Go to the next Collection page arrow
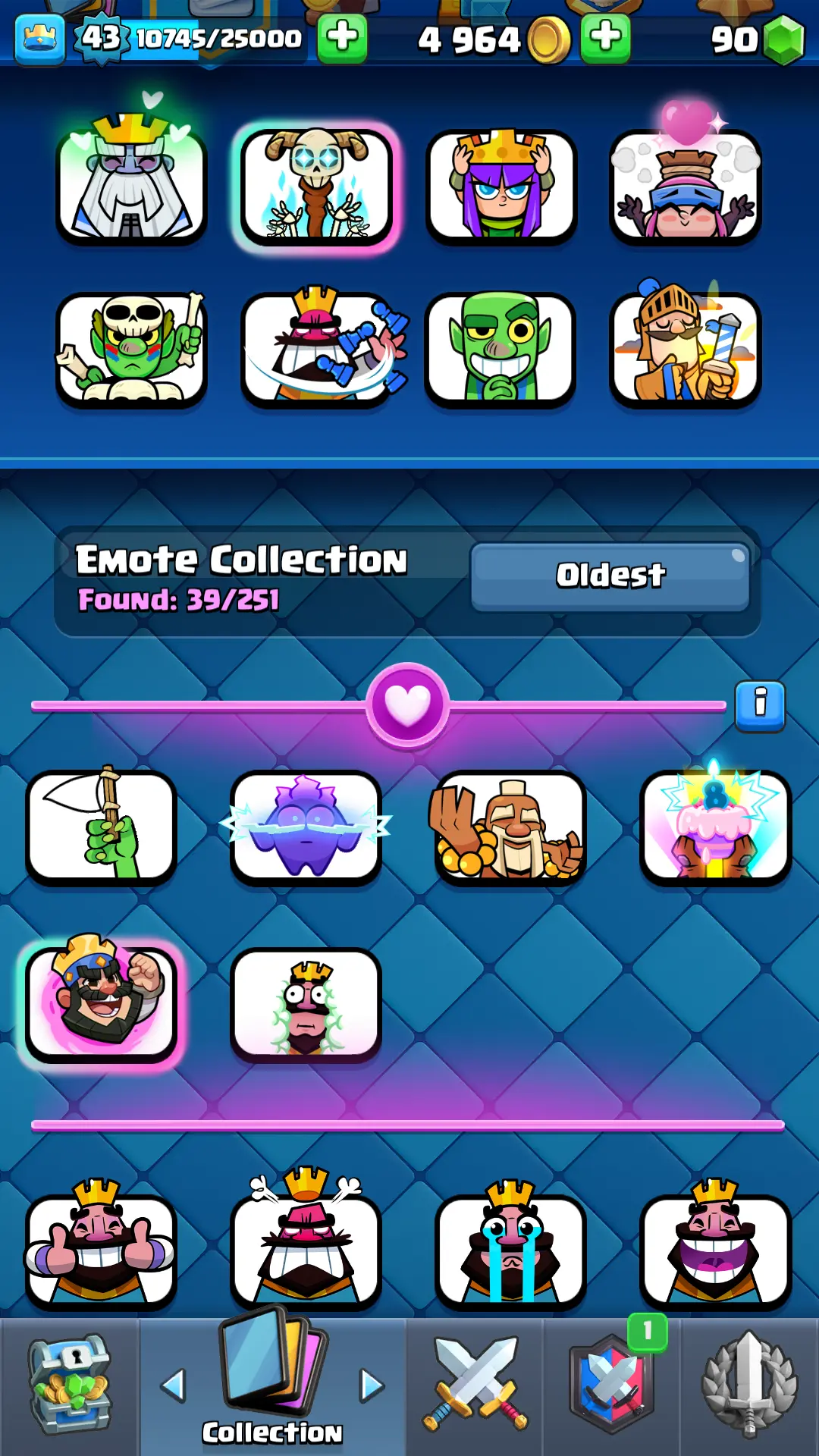Image resolution: width=819 pixels, height=1456 pixels. [372, 1385]
